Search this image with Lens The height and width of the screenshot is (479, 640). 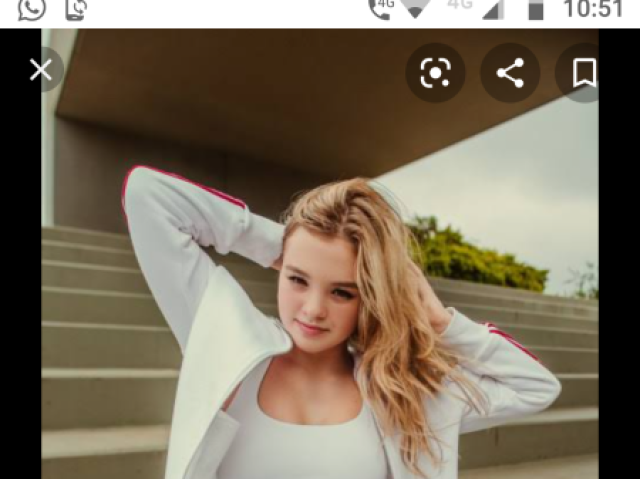pyautogui.click(x=435, y=72)
